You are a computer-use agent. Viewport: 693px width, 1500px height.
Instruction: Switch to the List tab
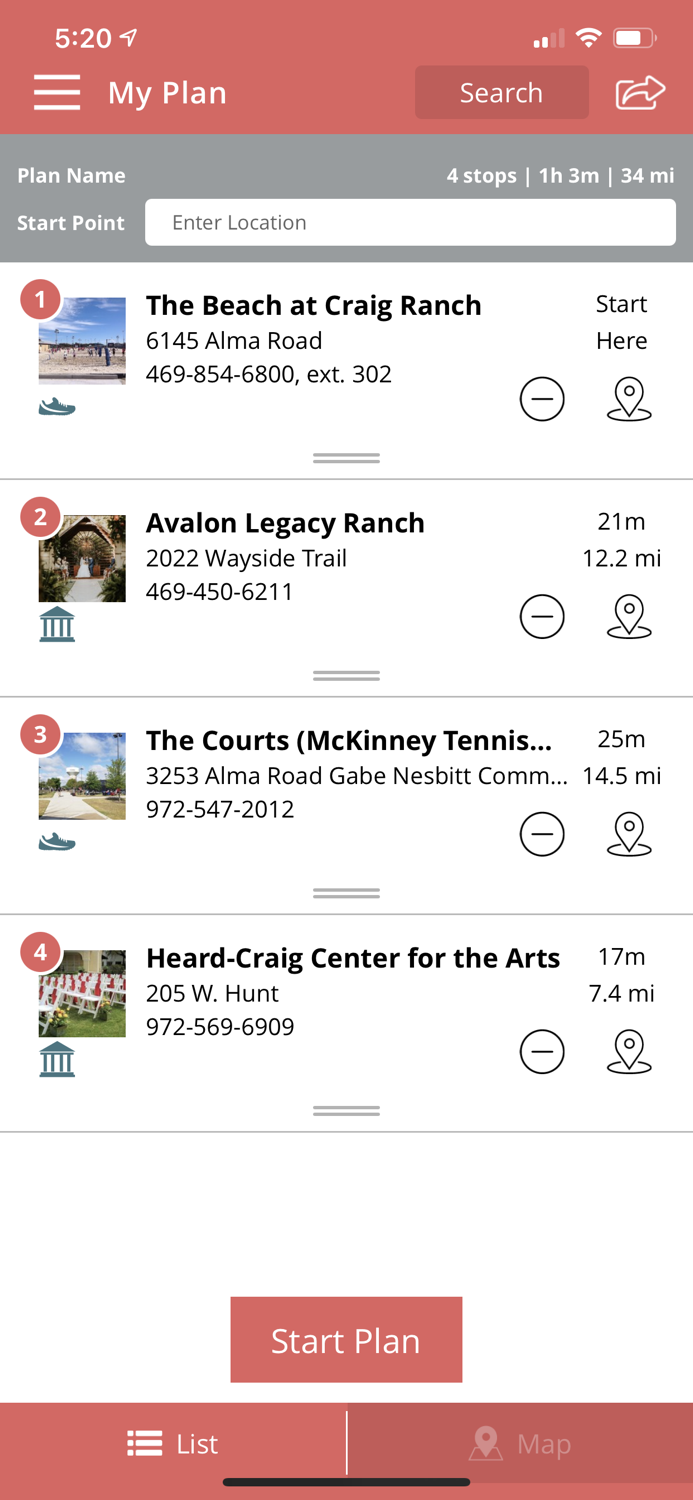173,1443
